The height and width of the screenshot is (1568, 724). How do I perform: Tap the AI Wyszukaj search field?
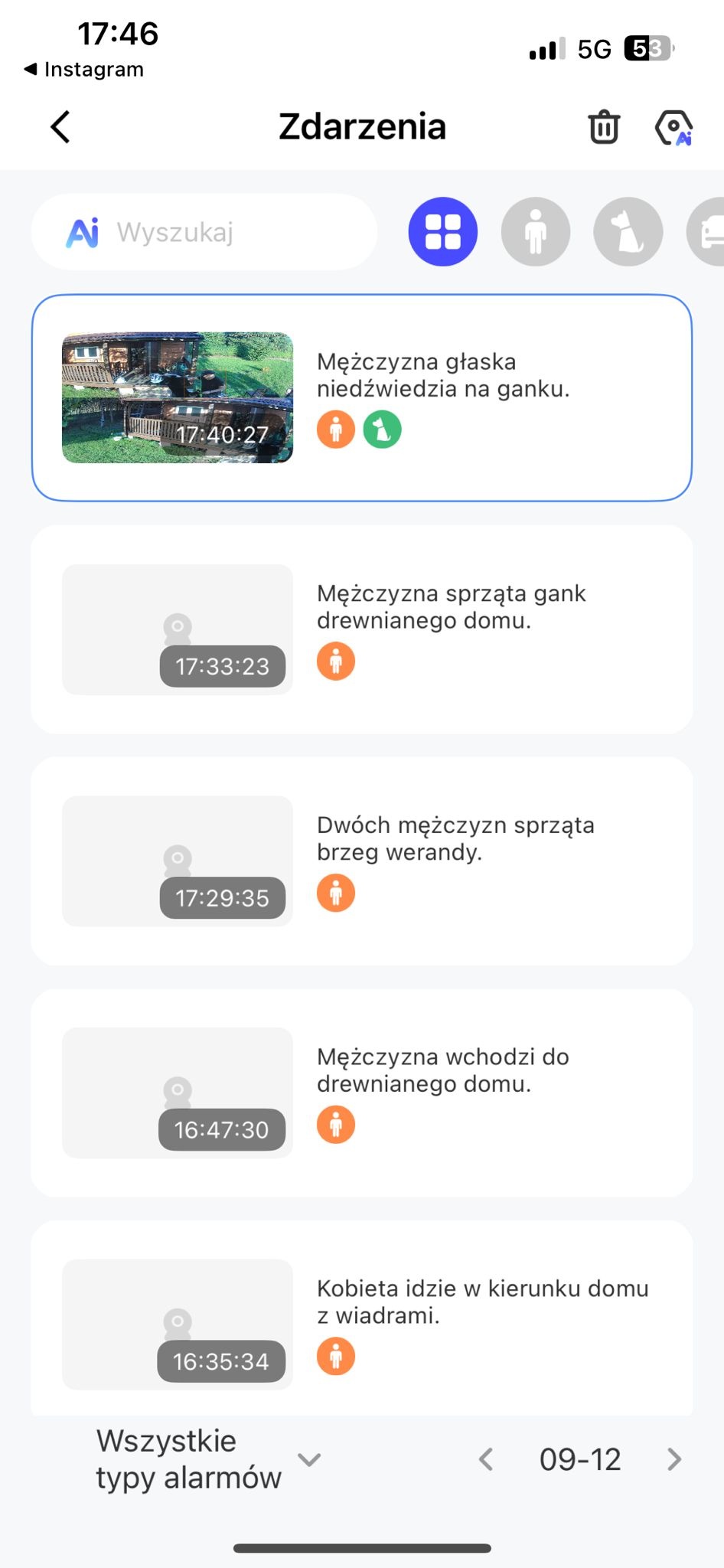(204, 232)
